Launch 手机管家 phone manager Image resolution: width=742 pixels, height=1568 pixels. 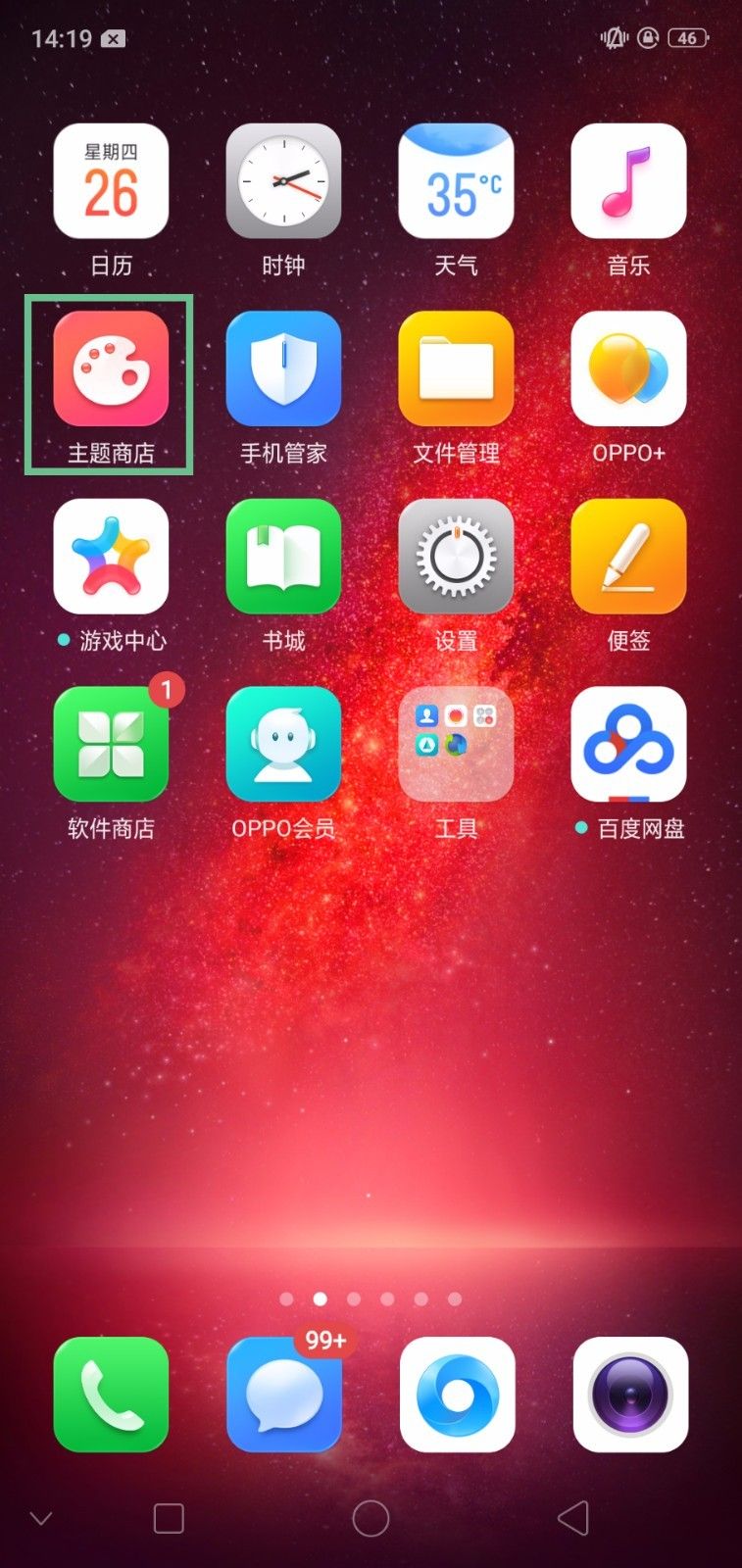pyautogui.click(x=283, y=369)
